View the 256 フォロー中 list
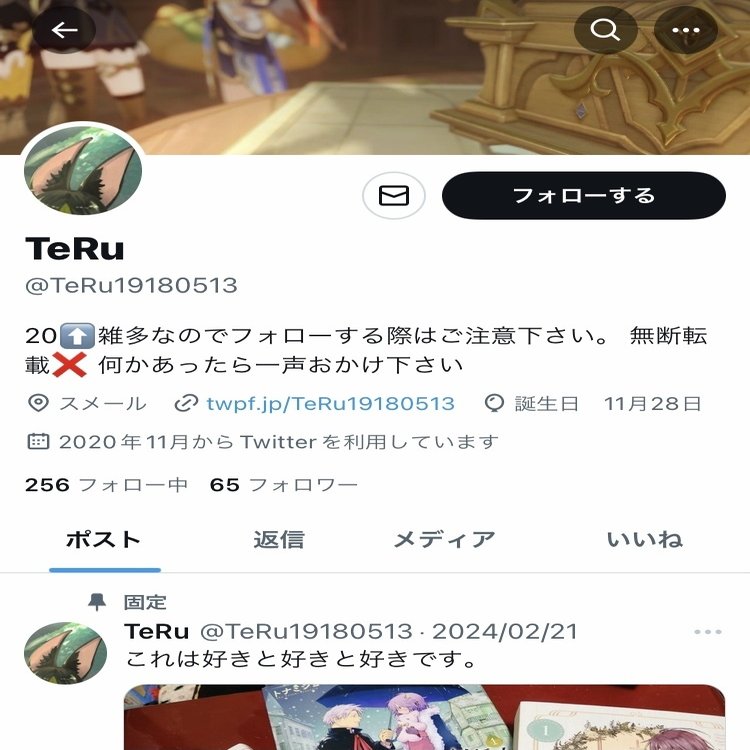 point(106,485)
